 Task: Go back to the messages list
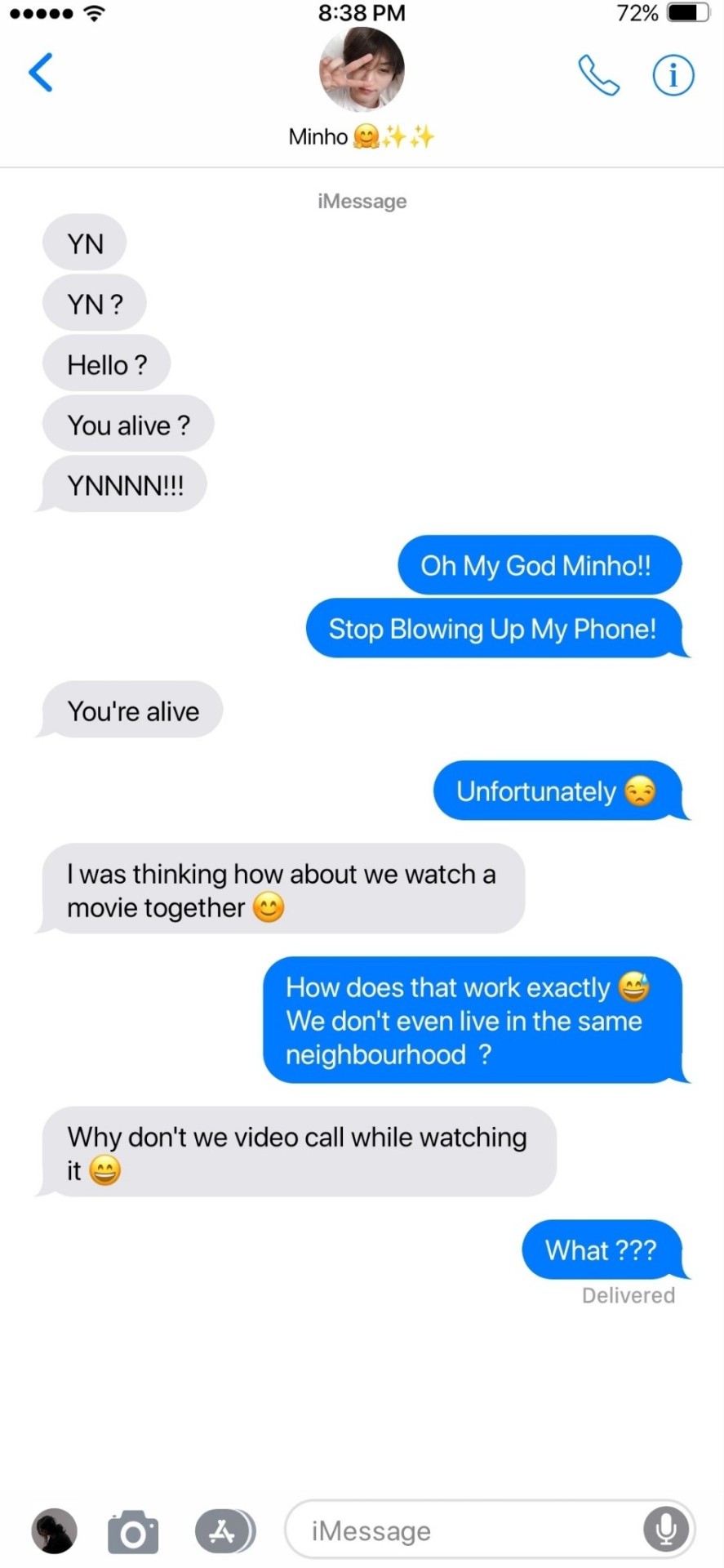click(41, 73)
